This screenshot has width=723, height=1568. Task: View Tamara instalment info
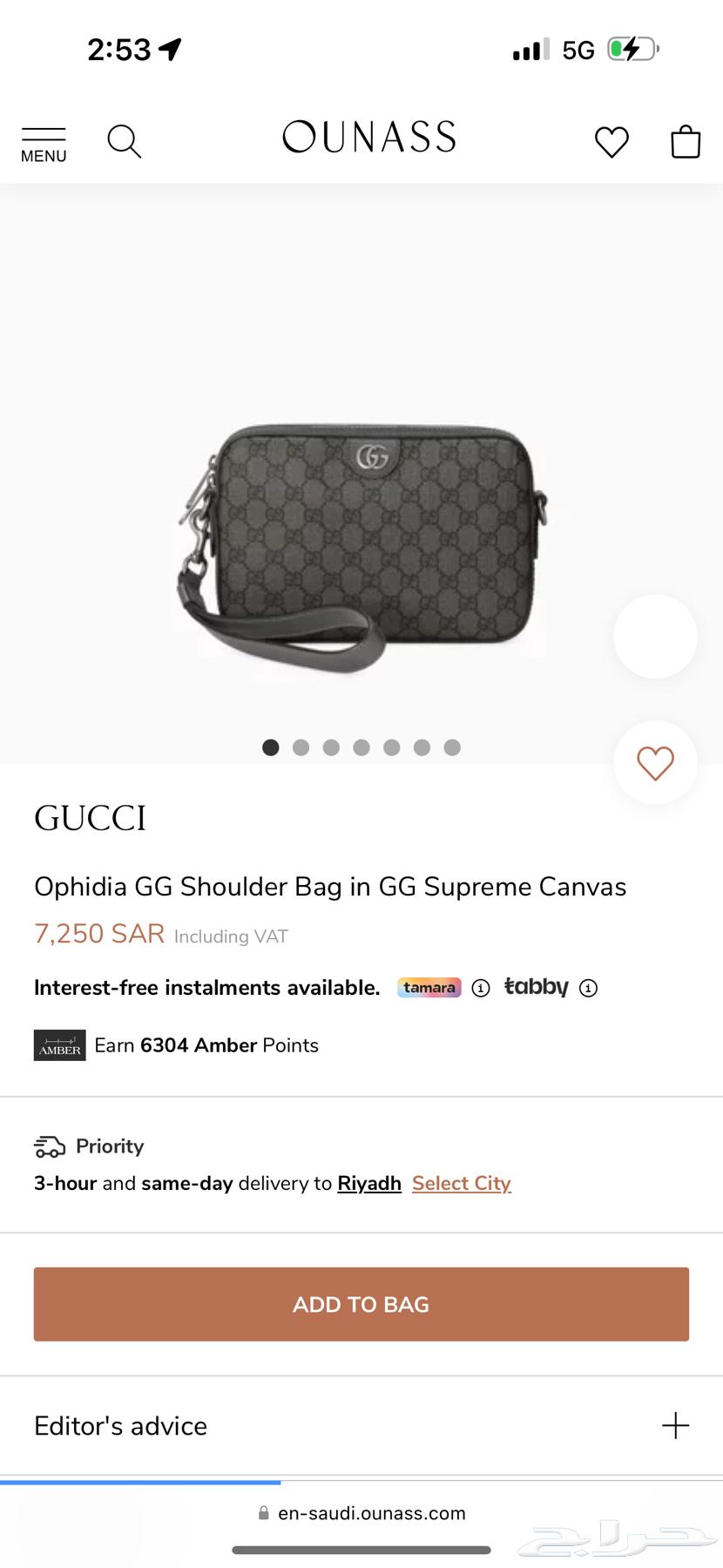[x=481, y=988]
